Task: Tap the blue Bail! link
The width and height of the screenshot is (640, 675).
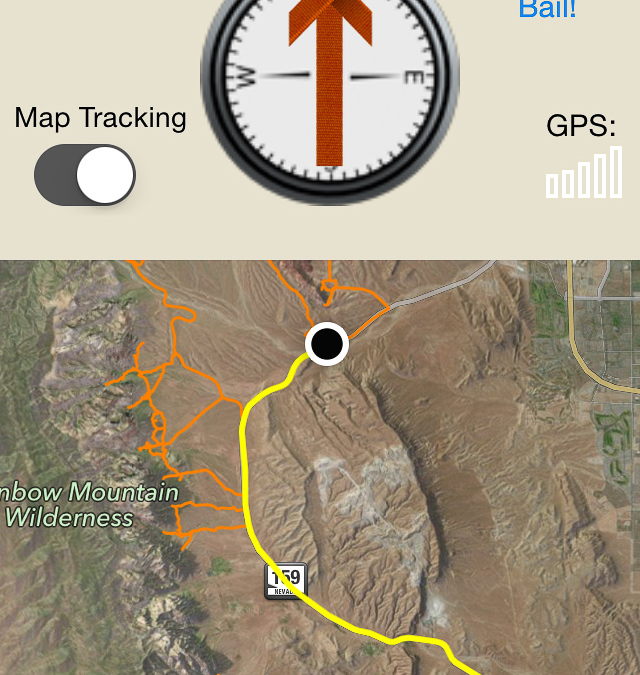Action: coord(547,10)
